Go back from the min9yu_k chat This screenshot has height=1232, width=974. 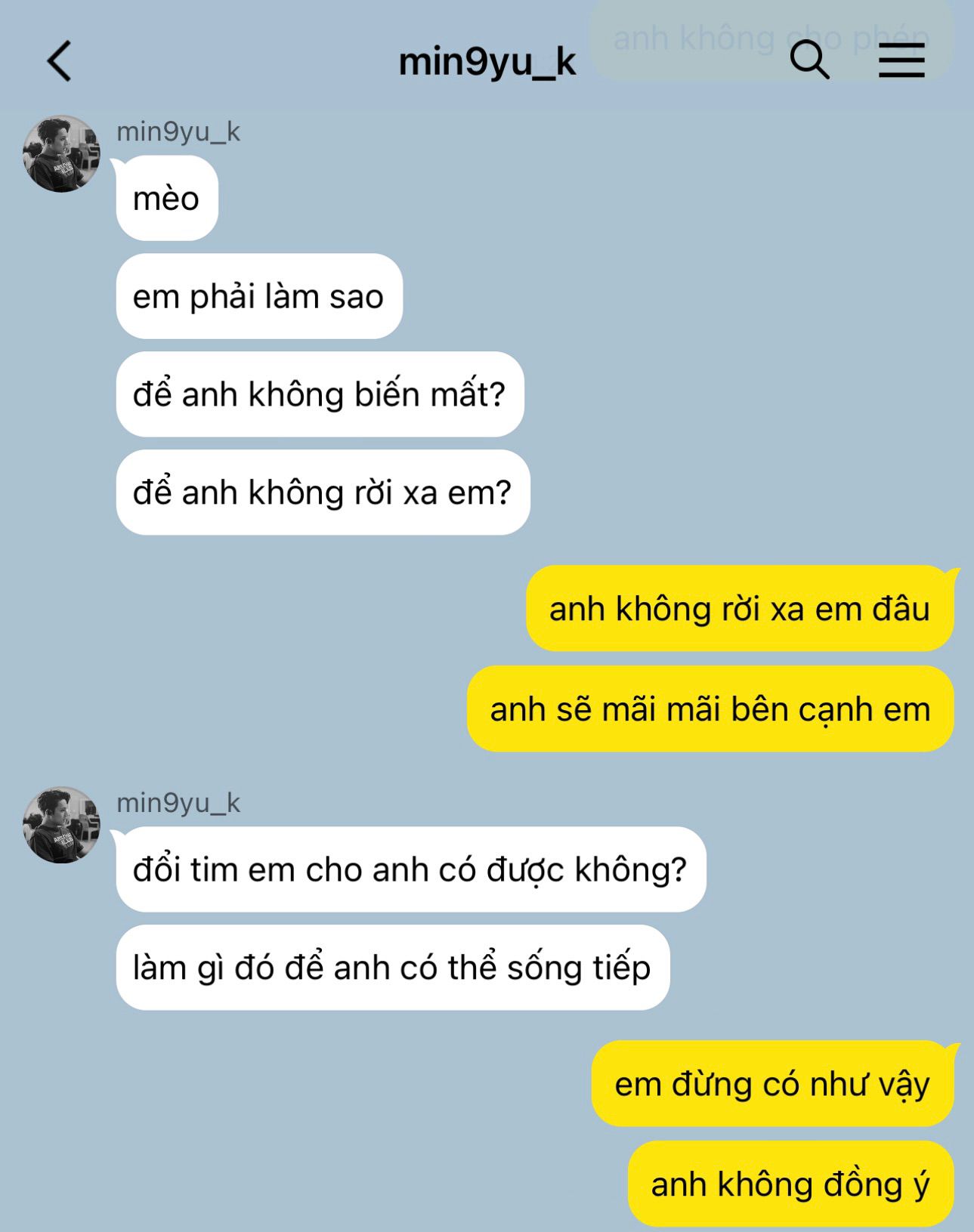point(60,61)
